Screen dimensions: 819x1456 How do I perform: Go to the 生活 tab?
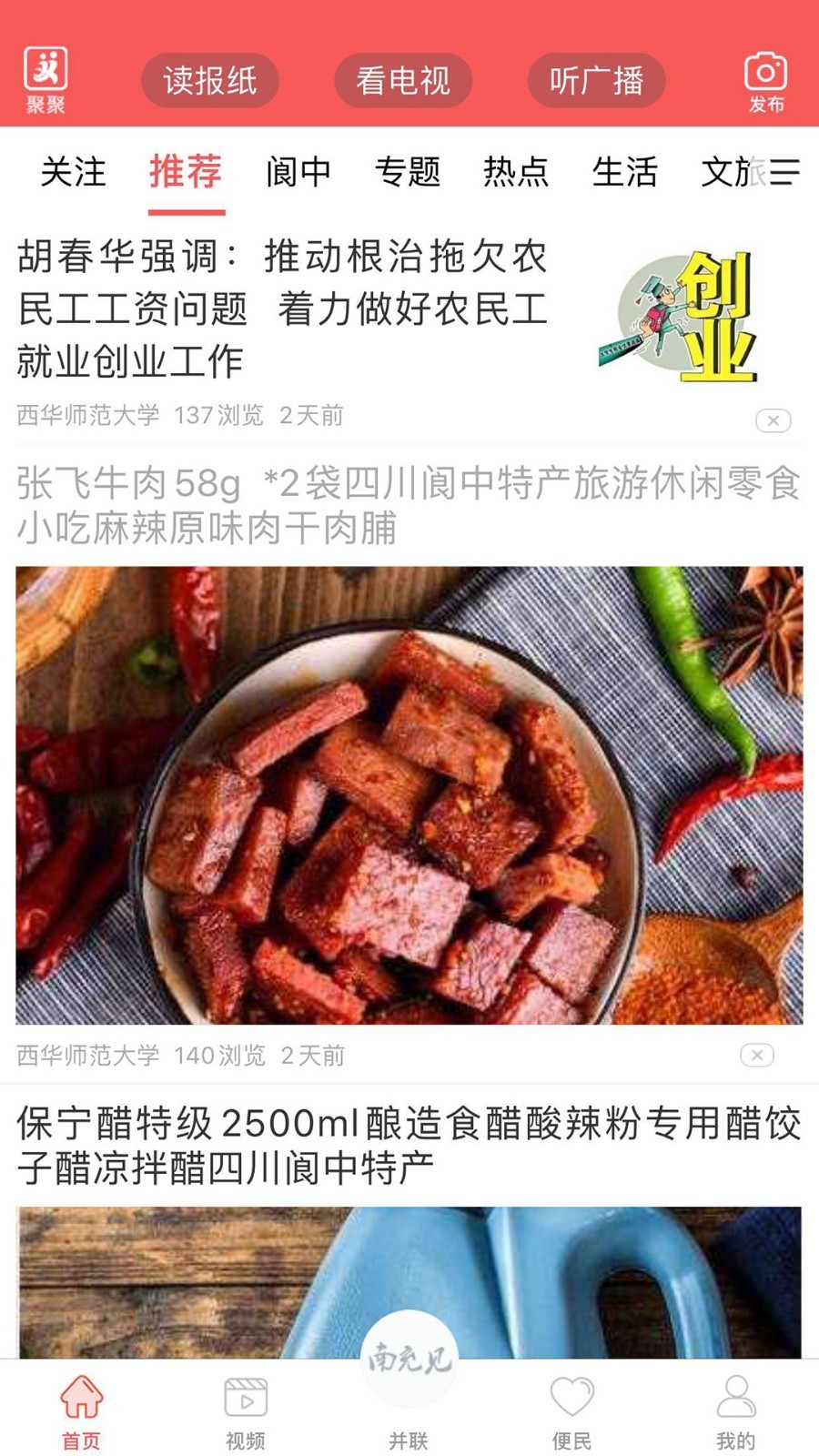click(x=624, y=171)
